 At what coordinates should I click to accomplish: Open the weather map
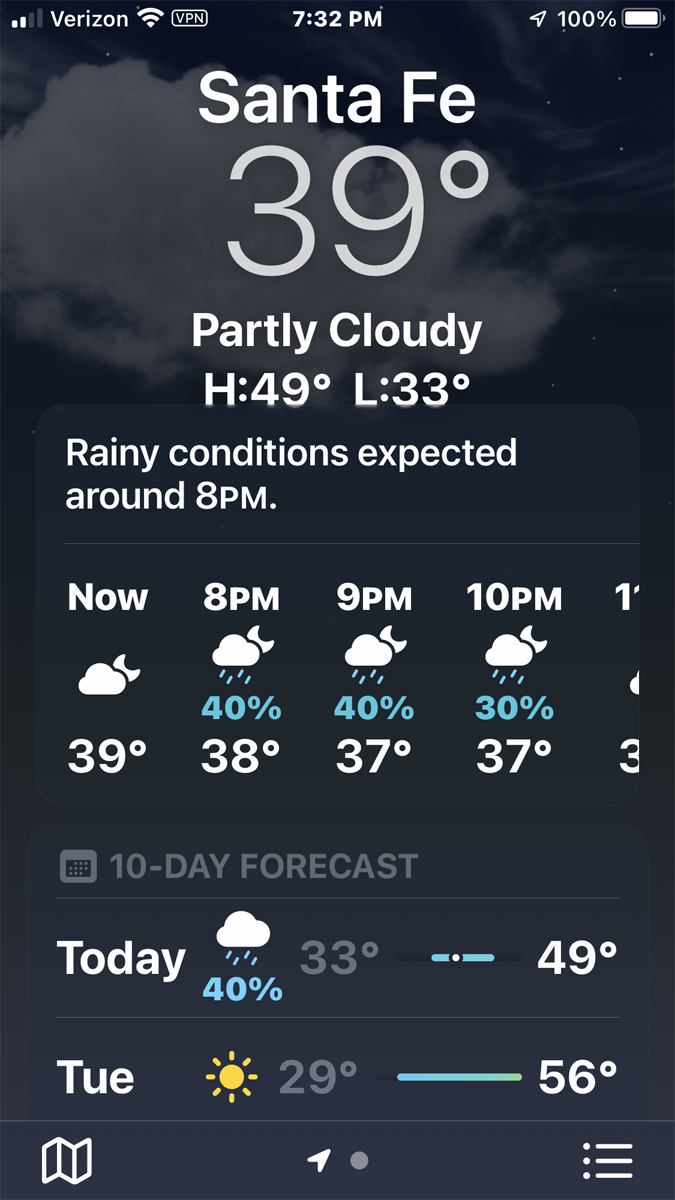(x=67, y=1161)
